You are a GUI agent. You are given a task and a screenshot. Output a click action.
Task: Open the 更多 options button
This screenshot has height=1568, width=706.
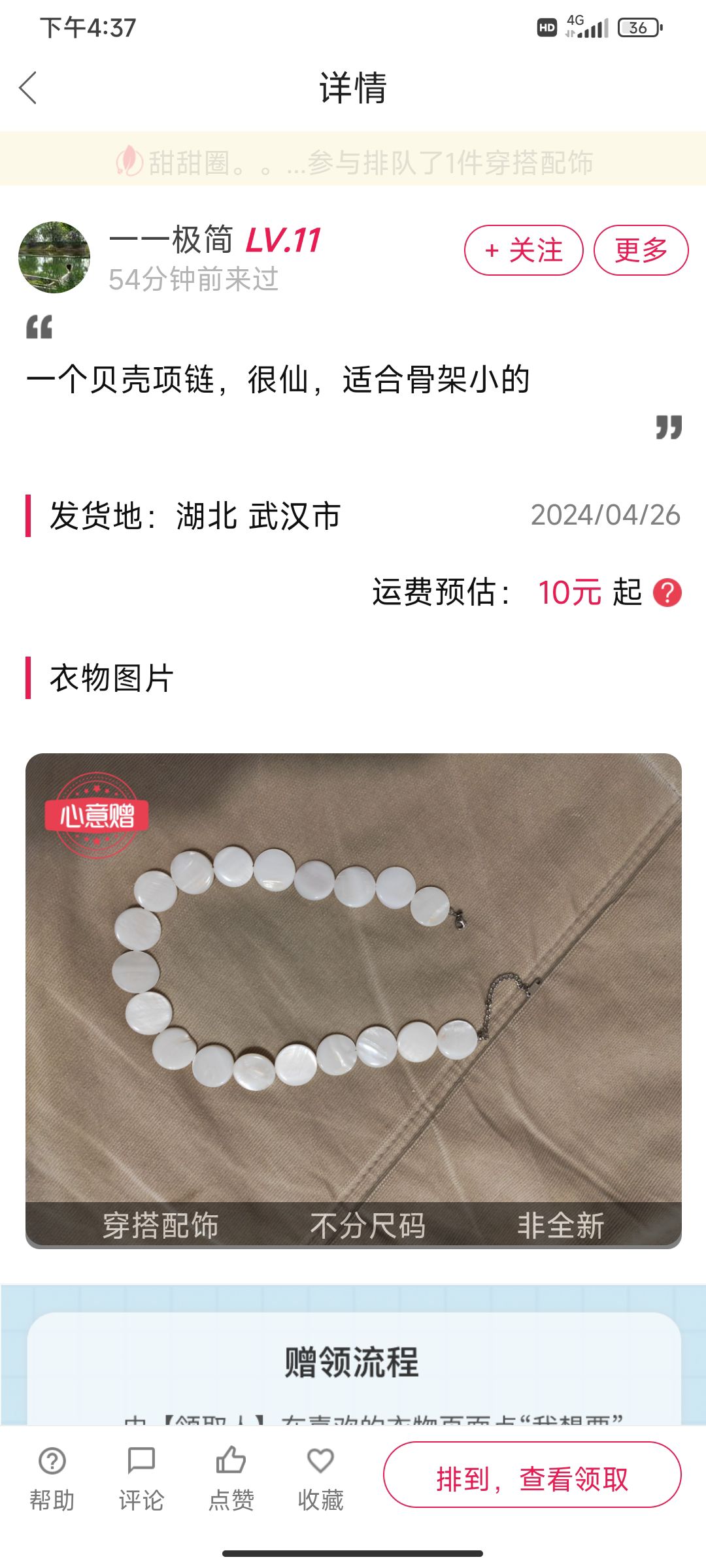[641, 250]
